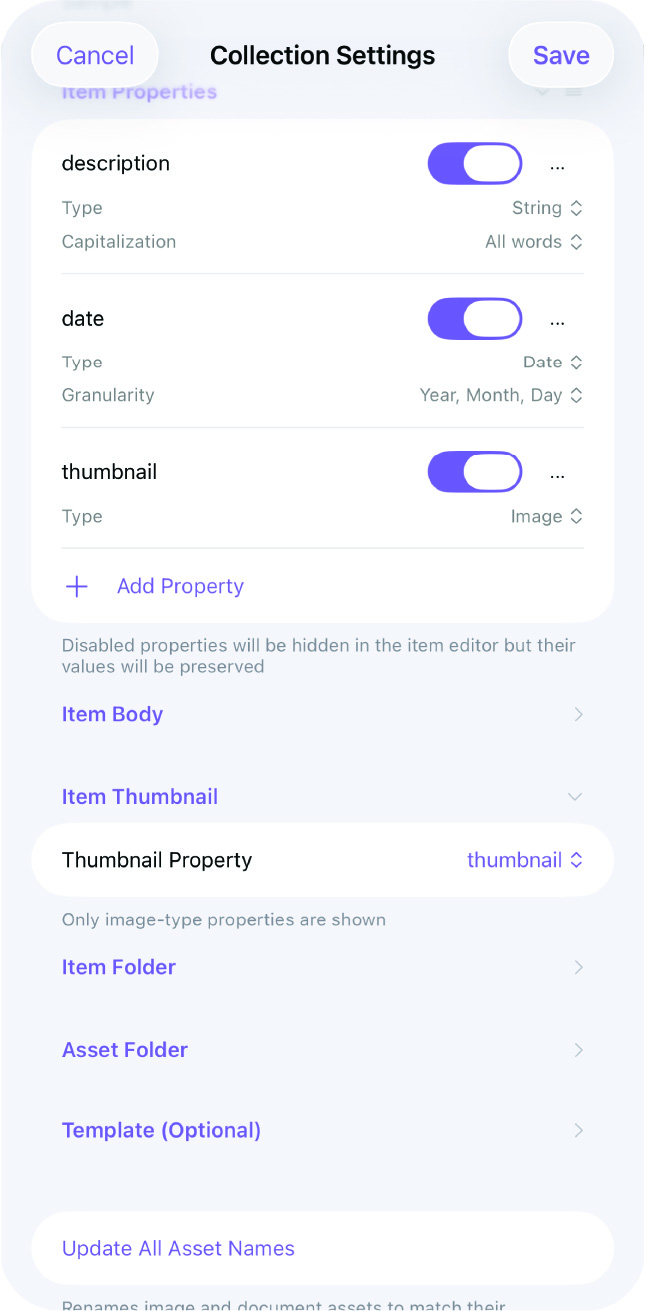The width and height of the screenshot is (647, 1311).
Task: Save the collection settings
Action: pos(560,55)
